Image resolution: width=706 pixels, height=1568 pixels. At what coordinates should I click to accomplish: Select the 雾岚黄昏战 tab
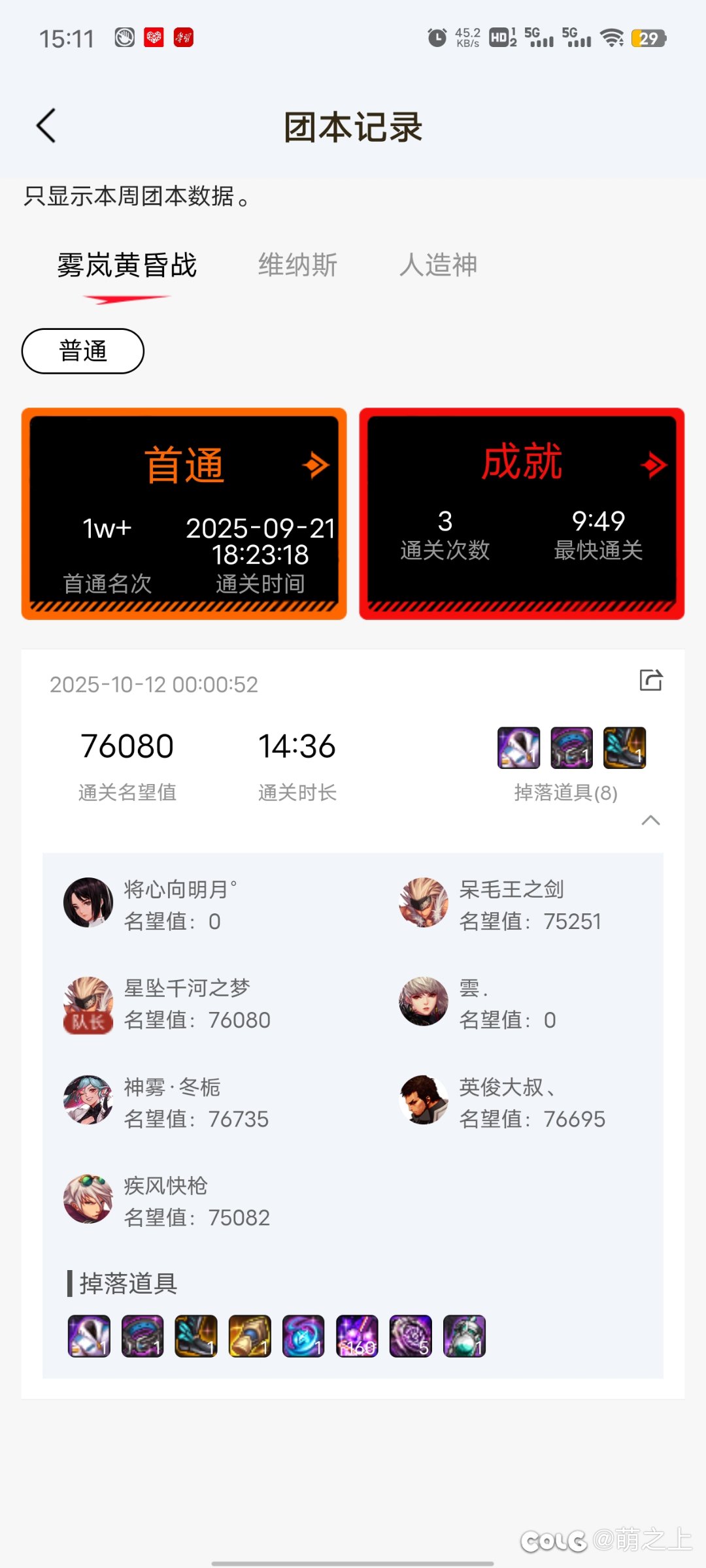[x=127, y=265]
